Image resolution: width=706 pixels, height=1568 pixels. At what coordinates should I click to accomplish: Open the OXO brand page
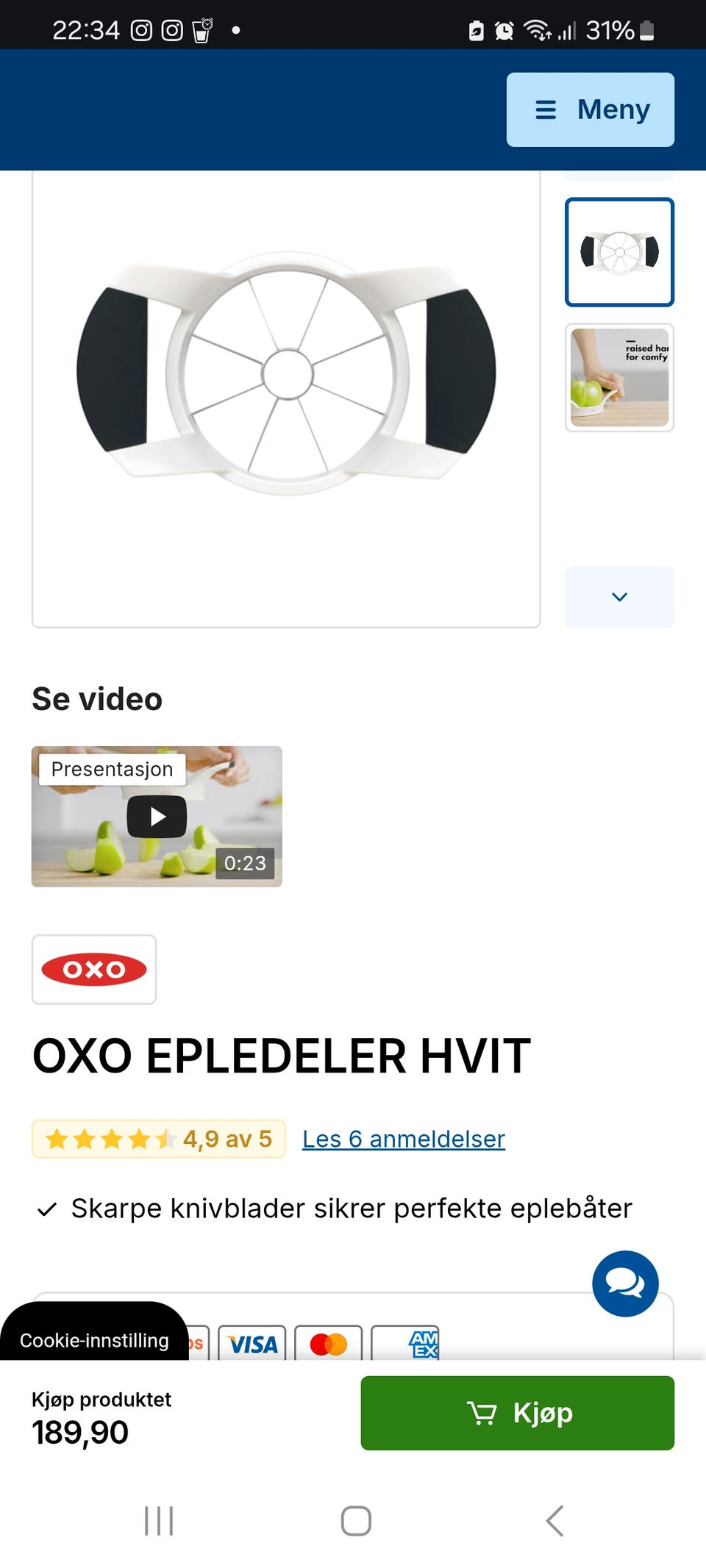[x=94, y=969]
